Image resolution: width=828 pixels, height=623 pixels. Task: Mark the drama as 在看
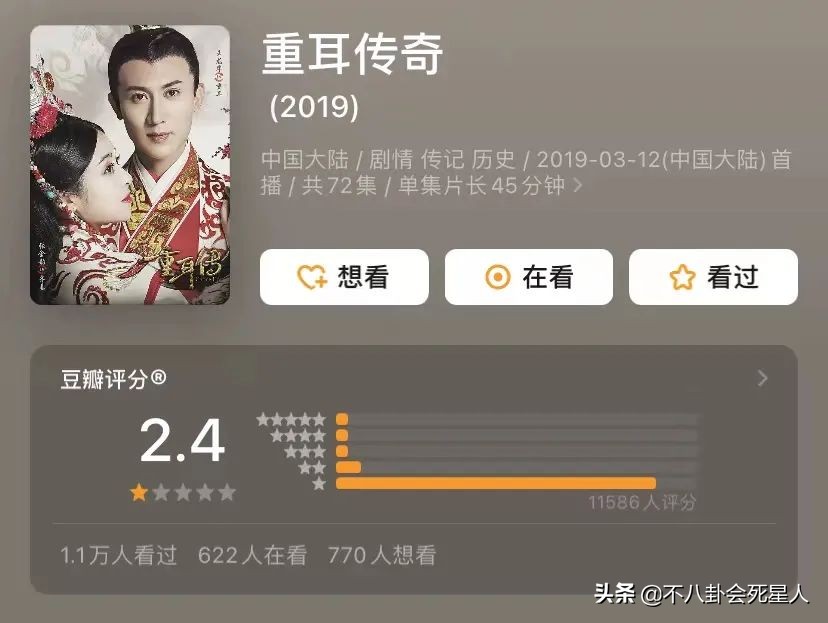[x=528, y=277]
